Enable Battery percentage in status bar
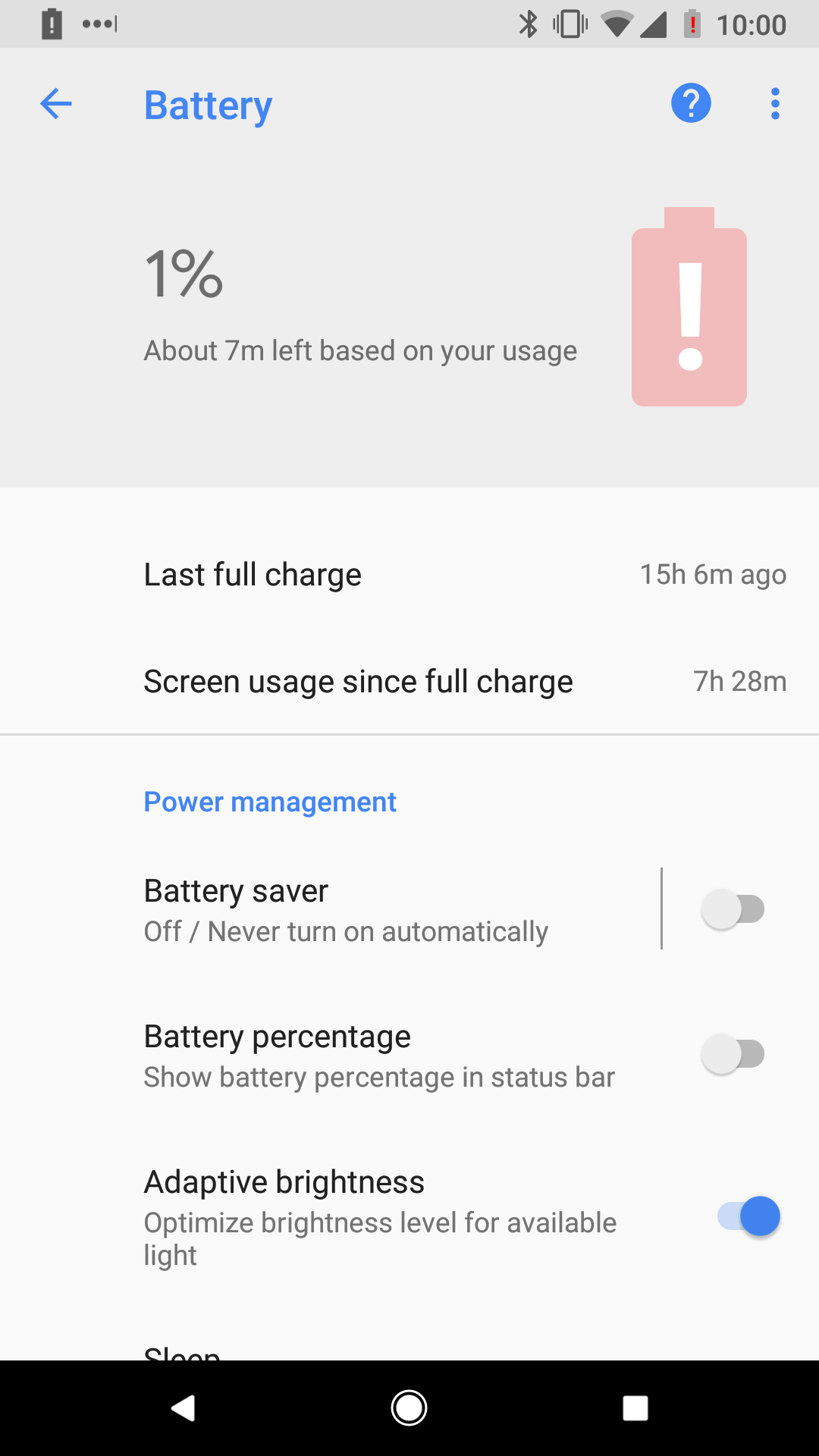 pos(733,1054)
